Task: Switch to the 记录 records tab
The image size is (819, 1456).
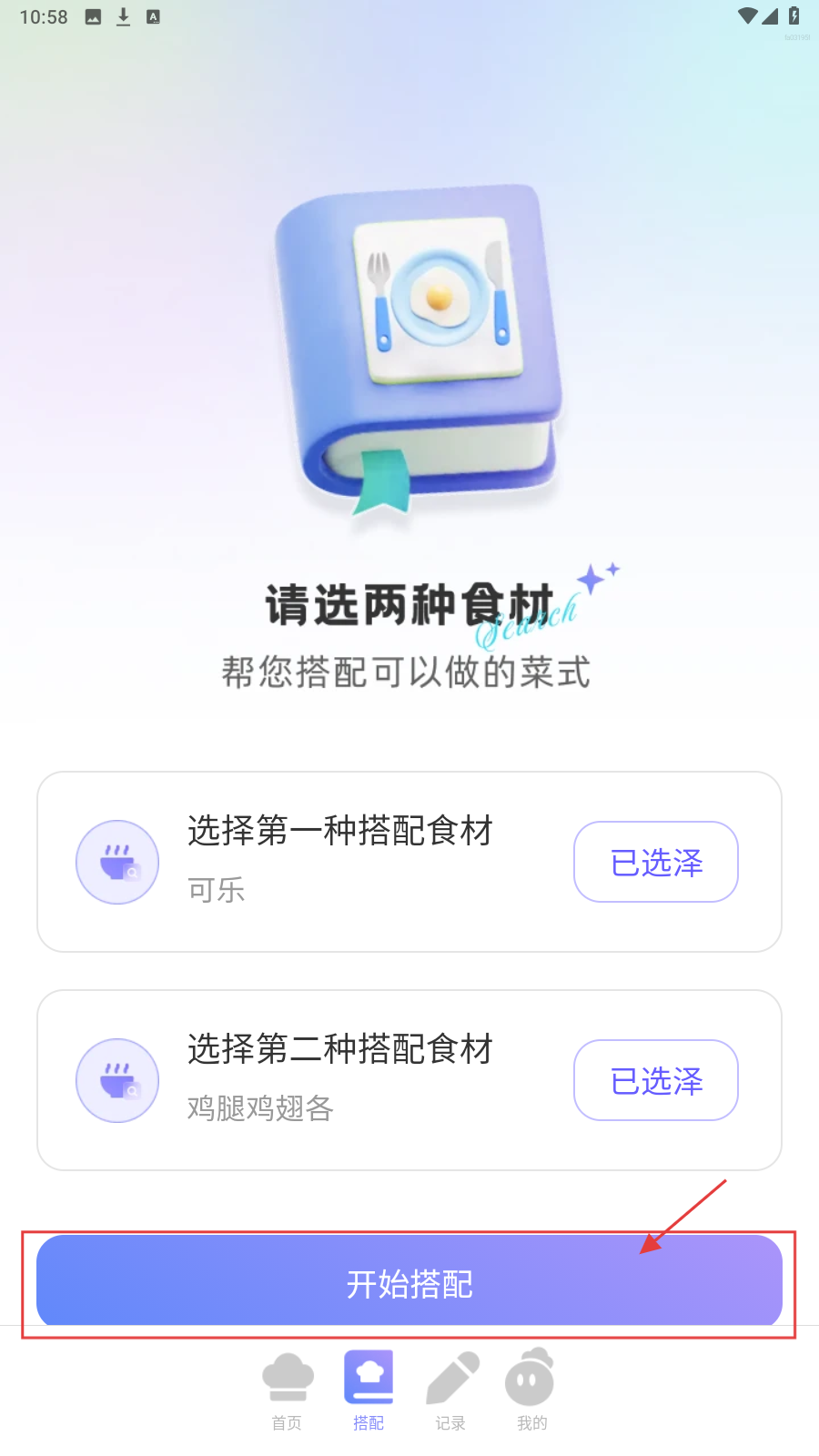Action: [x=450, y=1391]
